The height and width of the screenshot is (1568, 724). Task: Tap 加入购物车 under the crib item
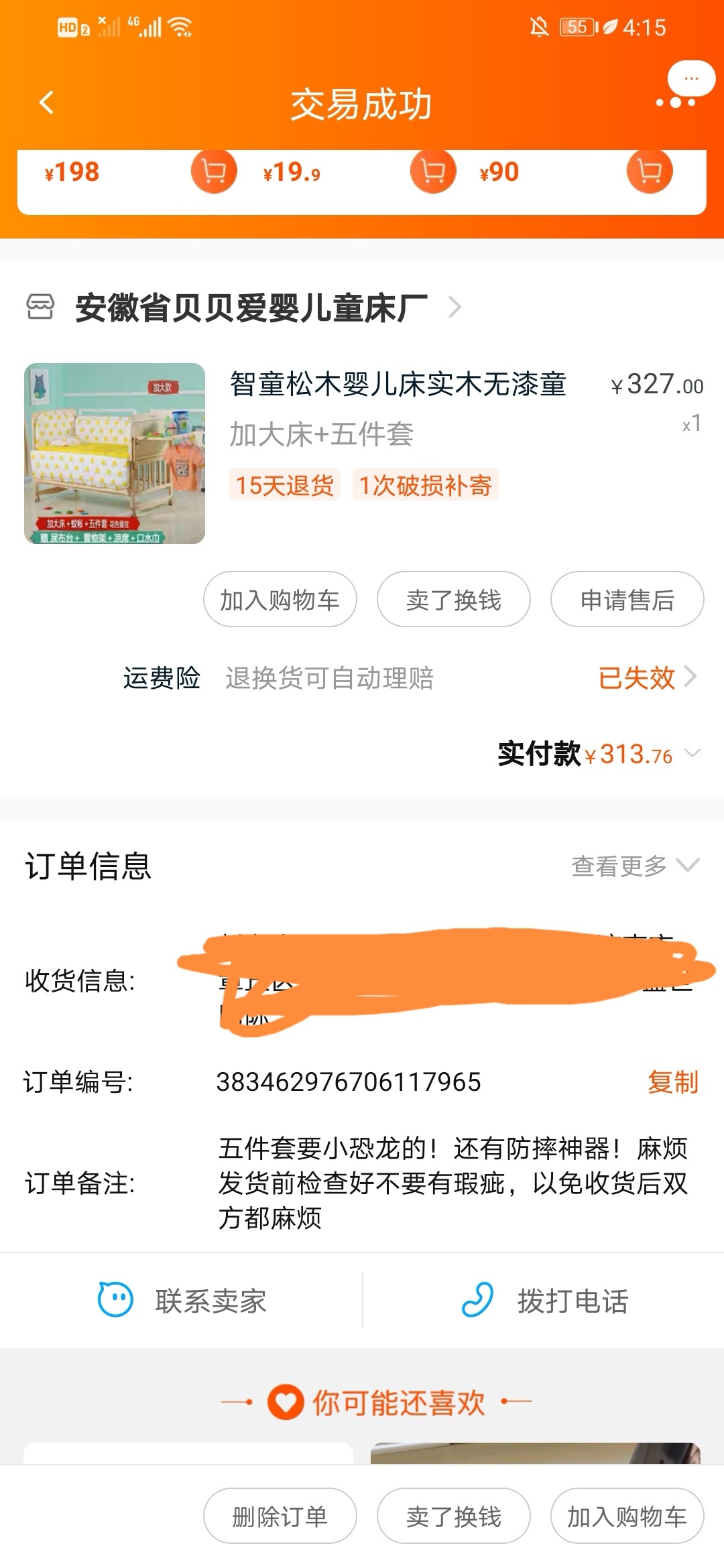tap(280, 600)
